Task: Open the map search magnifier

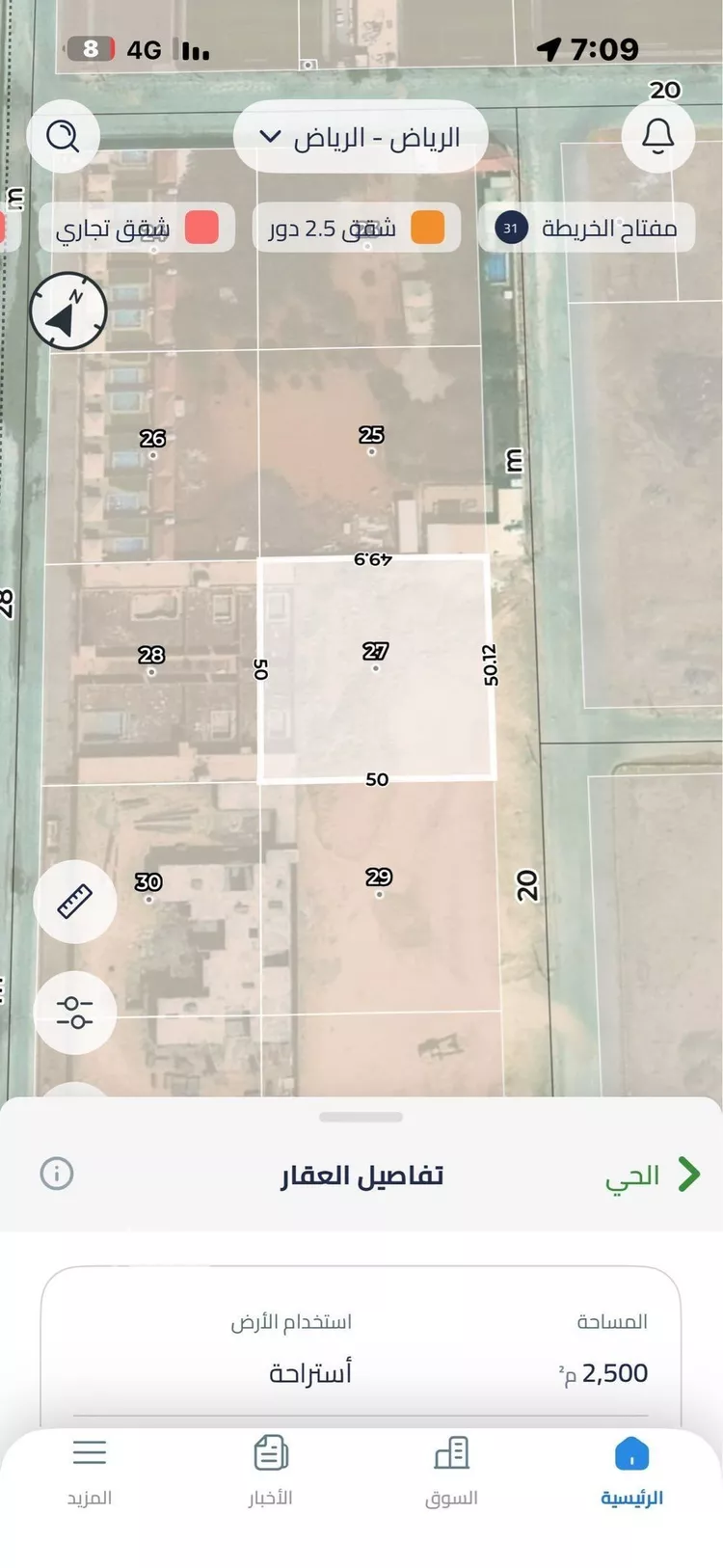Action: [63, 136]
